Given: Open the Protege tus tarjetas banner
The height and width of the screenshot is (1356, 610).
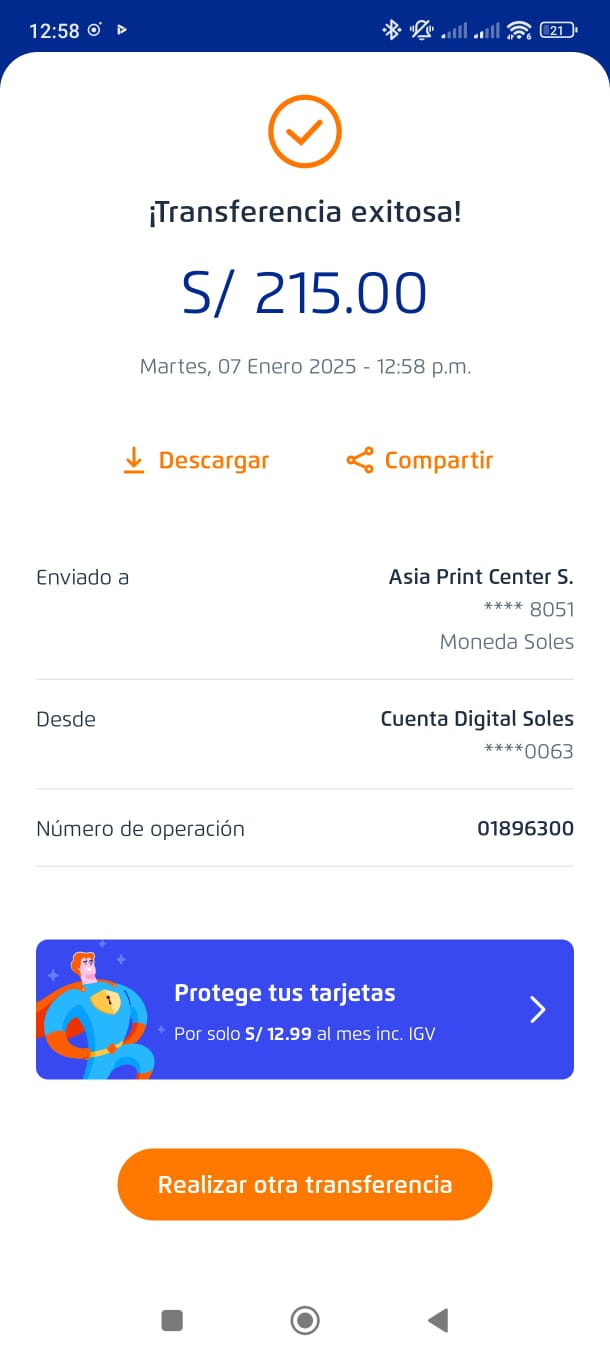Looking at the screenshot, I should [305, 1009].
